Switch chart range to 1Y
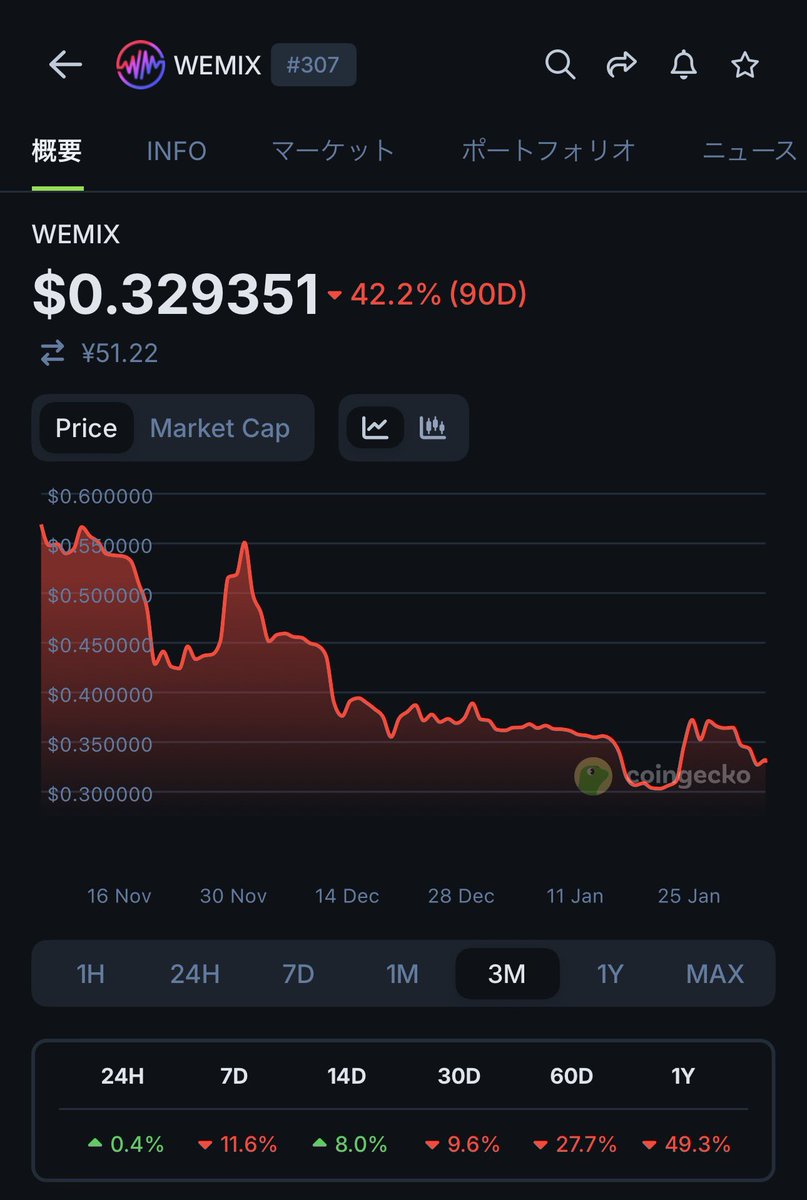Viewport: 807px width, 1200px height. point(610,973)
